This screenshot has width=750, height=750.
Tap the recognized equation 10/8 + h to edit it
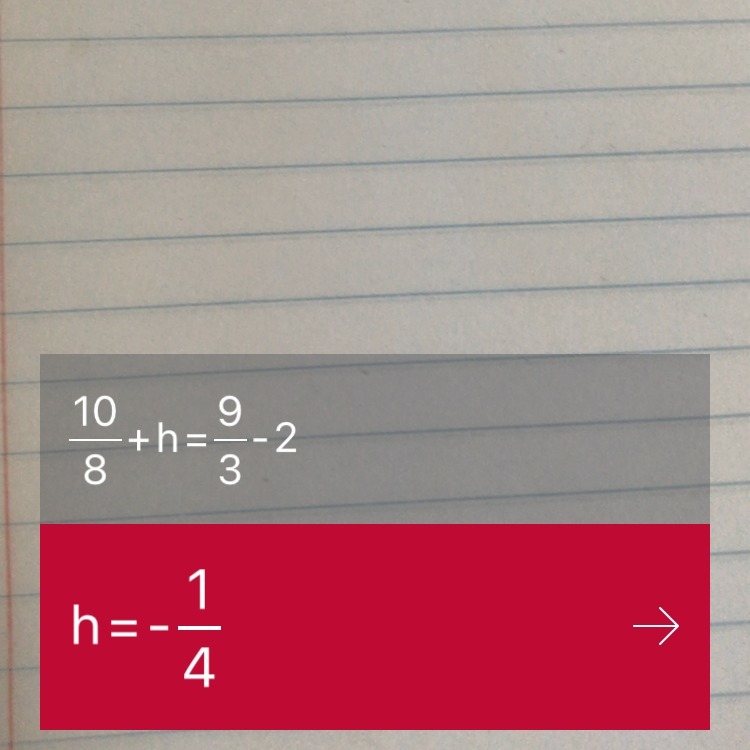click(183, 440)
